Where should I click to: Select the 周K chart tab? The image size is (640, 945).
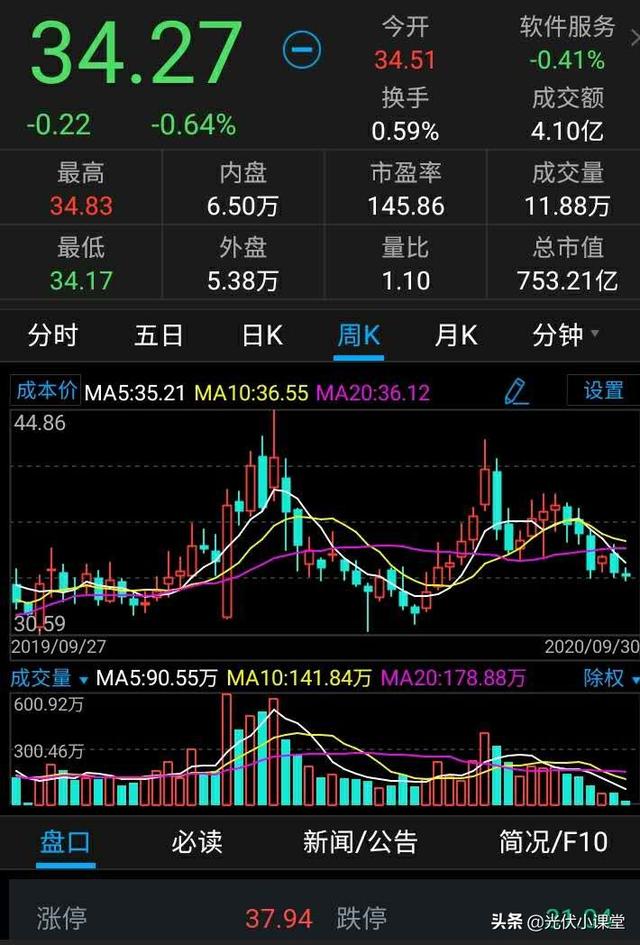tap(358, 335)
